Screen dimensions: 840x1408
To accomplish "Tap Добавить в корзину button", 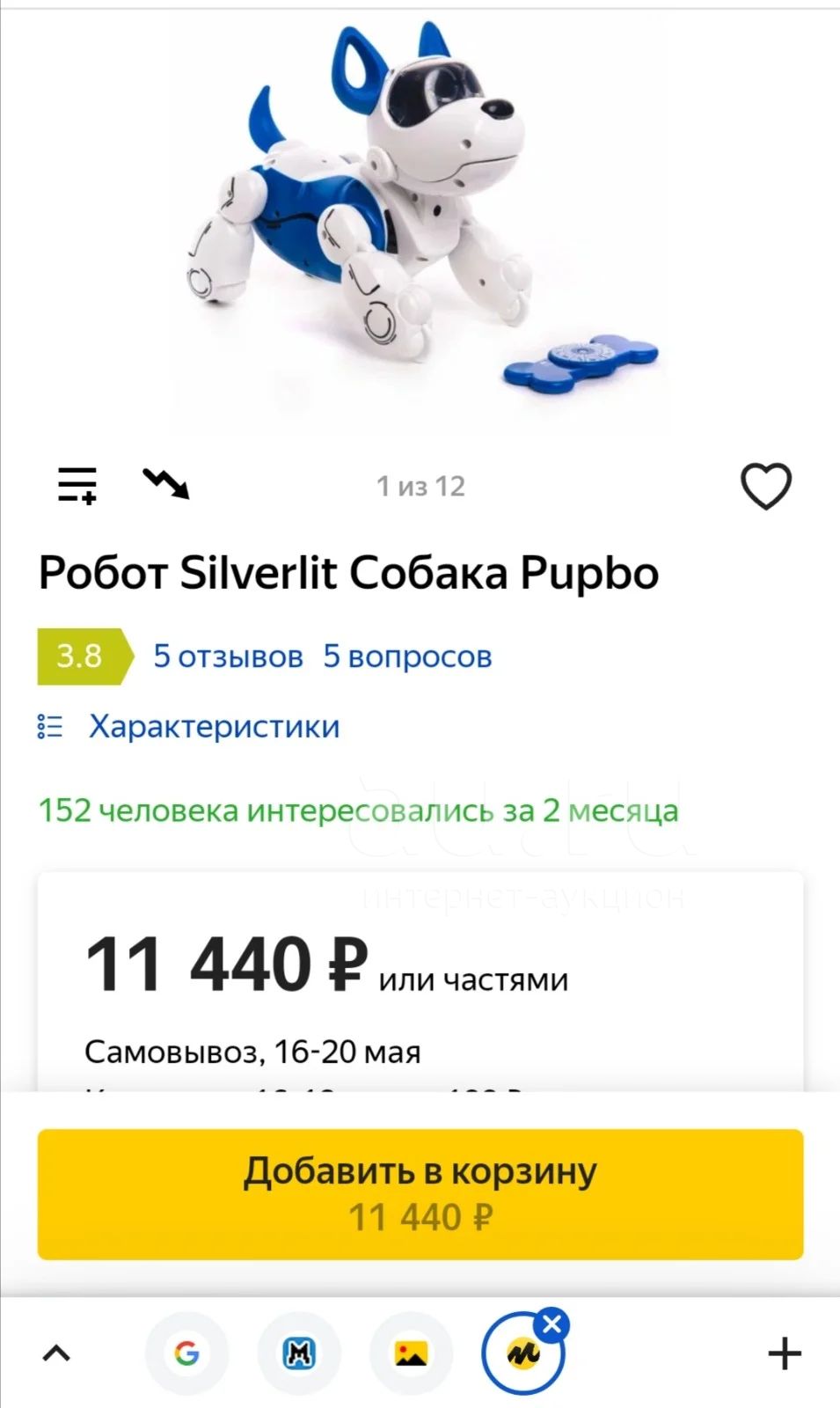I will coord(420,1194).
